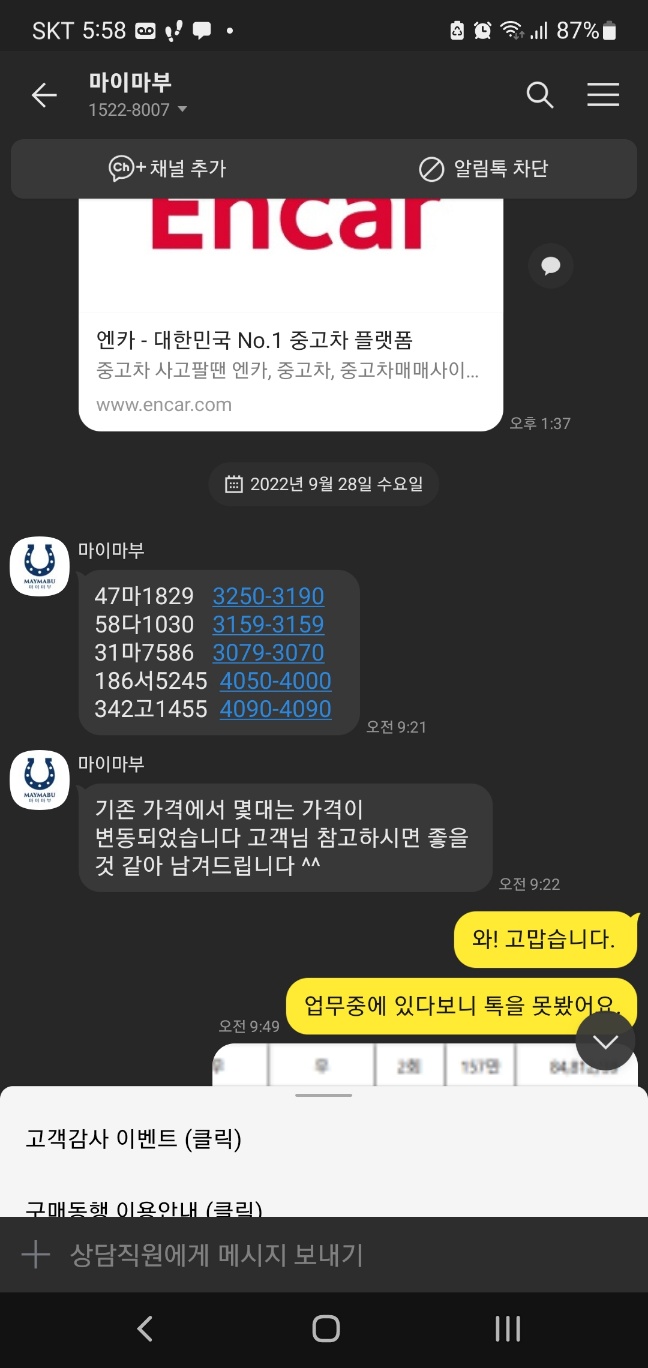Image resolution: width=648 pixels, height=1368 pixels.
Task: Jump to latest messages with down arrow
Action: point(605,1042)
